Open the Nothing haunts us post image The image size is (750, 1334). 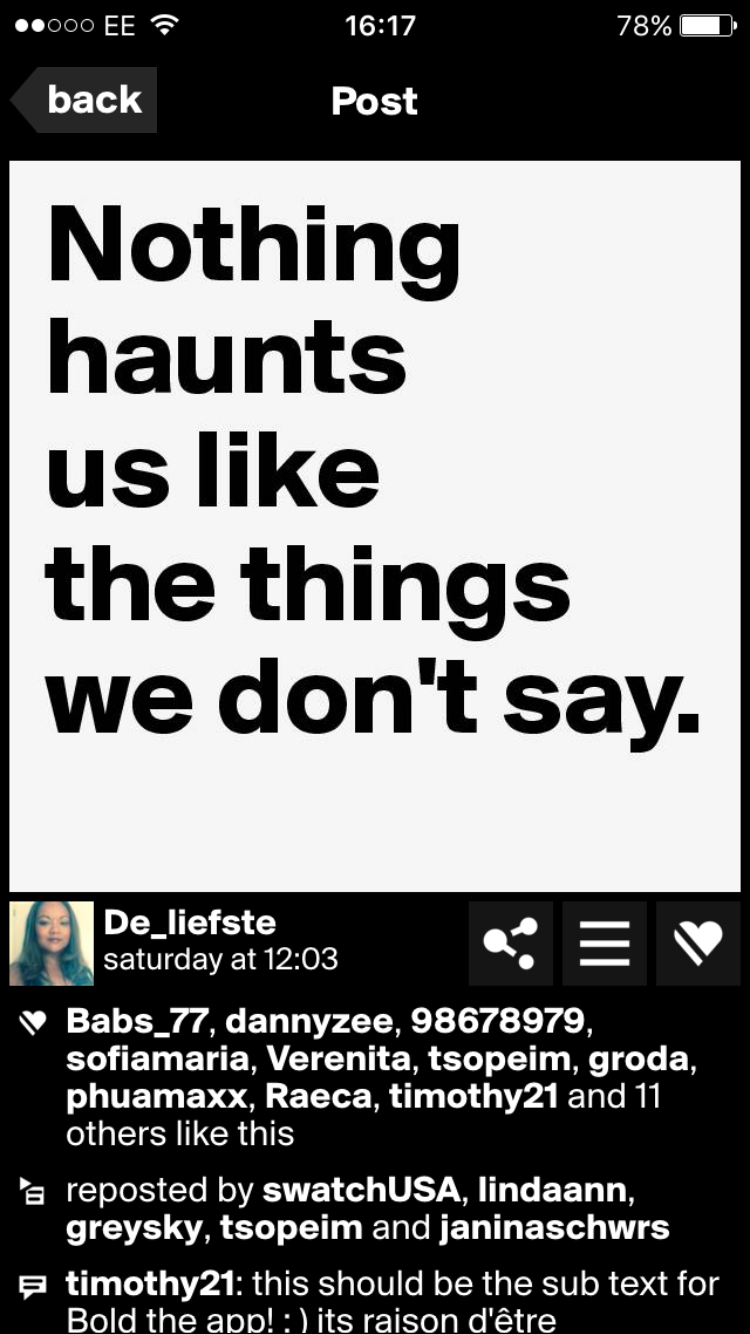(x=374, y=525)
